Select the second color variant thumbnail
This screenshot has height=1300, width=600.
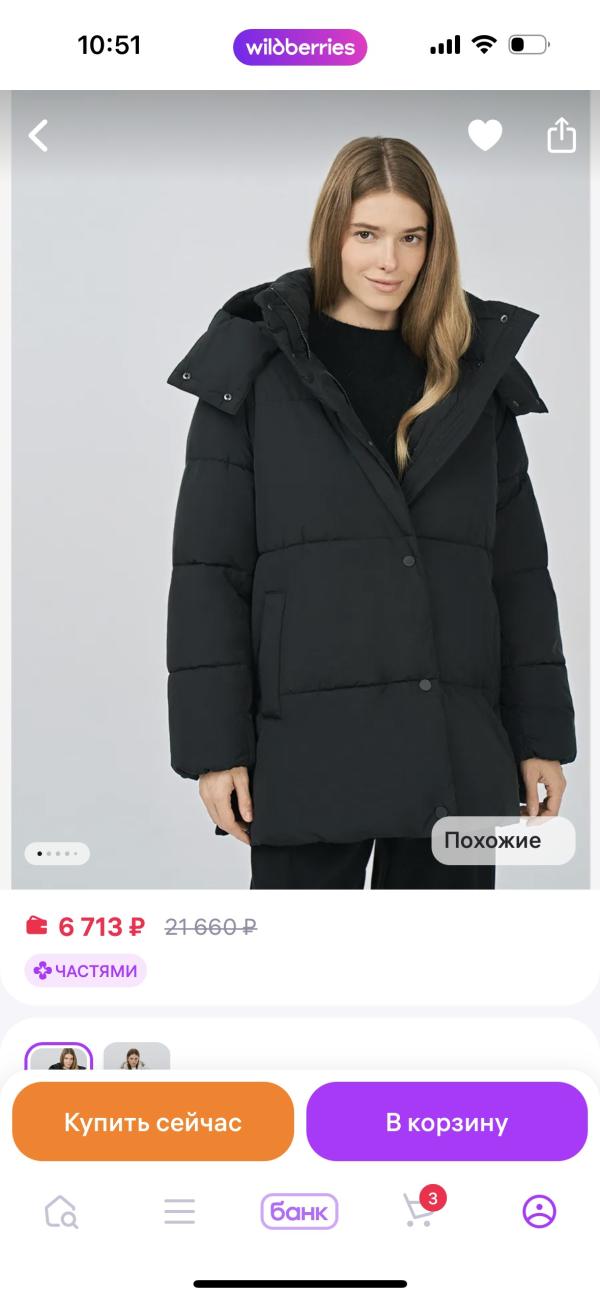[x=136, y=1058]
